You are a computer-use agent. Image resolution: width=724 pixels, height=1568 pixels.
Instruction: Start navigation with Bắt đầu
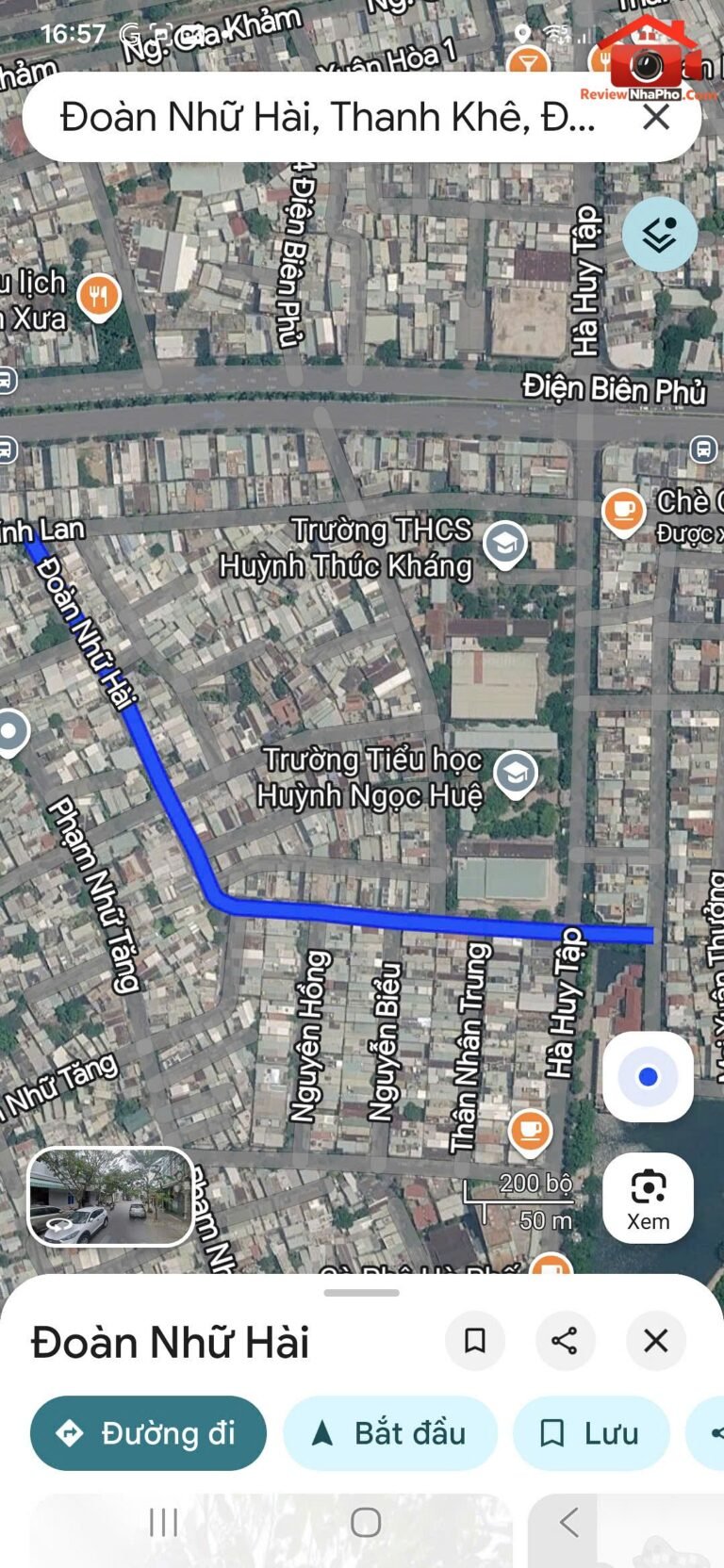tap(390, 1433)
